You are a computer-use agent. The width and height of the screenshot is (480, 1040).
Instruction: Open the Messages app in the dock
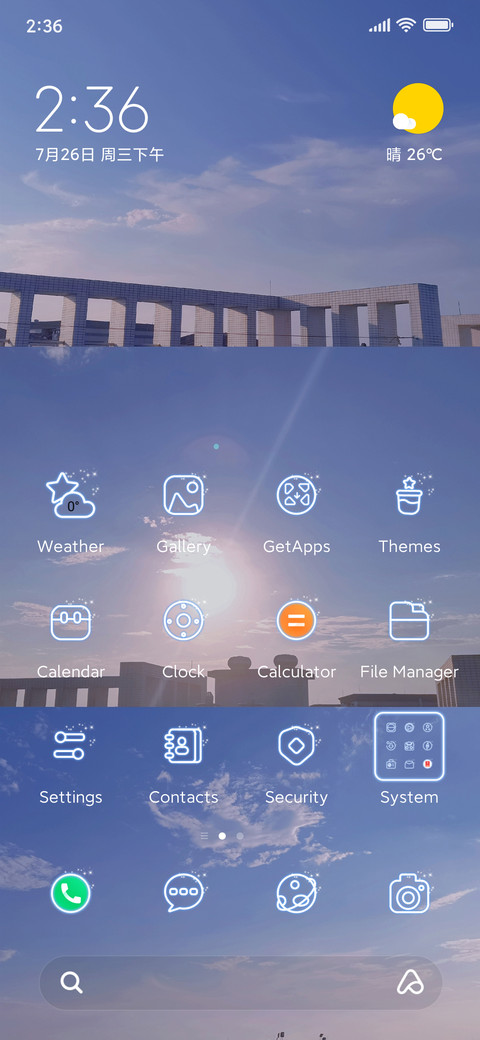(184, 893)
